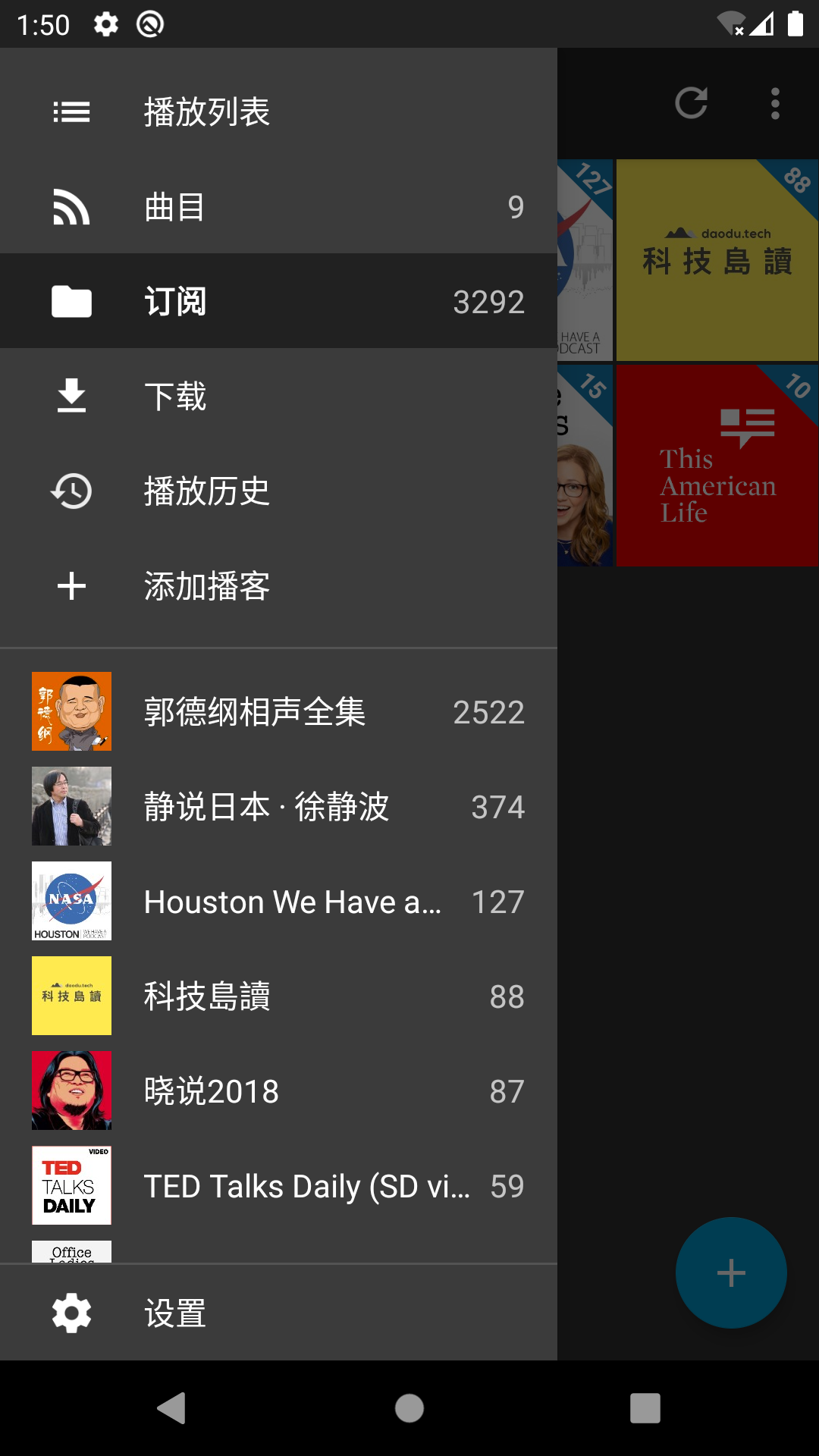819x1456 pixels.
Task: Open 郭德纲相声全集 podcast
Action: [x=278, y=711]
